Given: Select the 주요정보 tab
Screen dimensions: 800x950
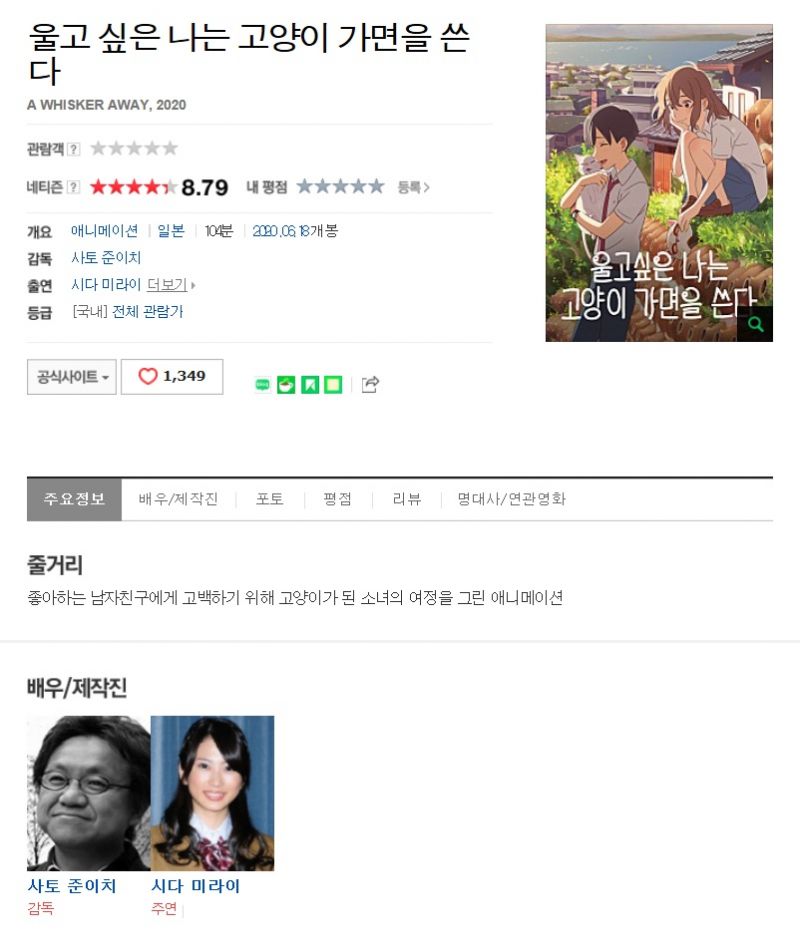Looking at the screenshot, I should coord(74,499).
